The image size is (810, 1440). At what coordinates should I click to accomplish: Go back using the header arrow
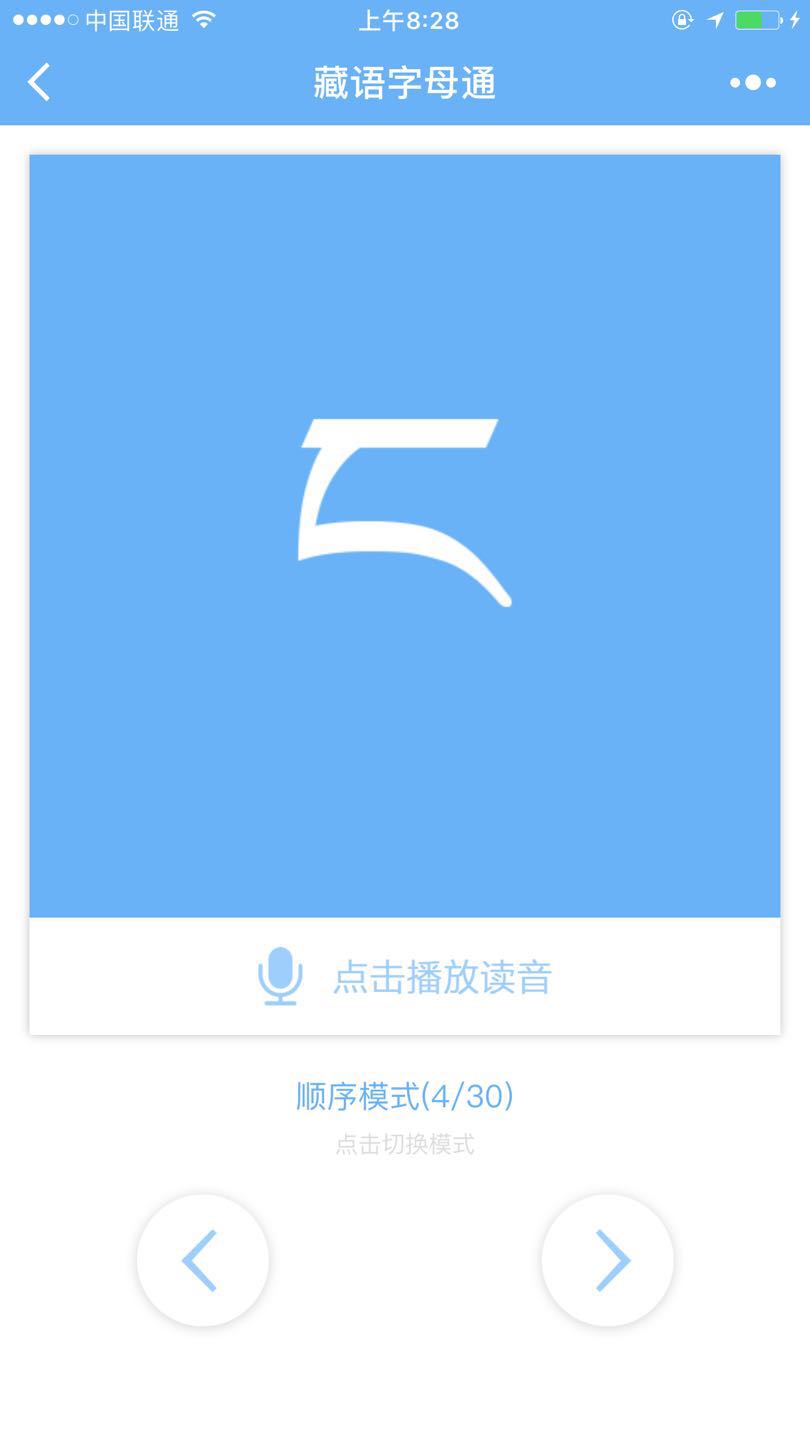[x=39, y=82]
